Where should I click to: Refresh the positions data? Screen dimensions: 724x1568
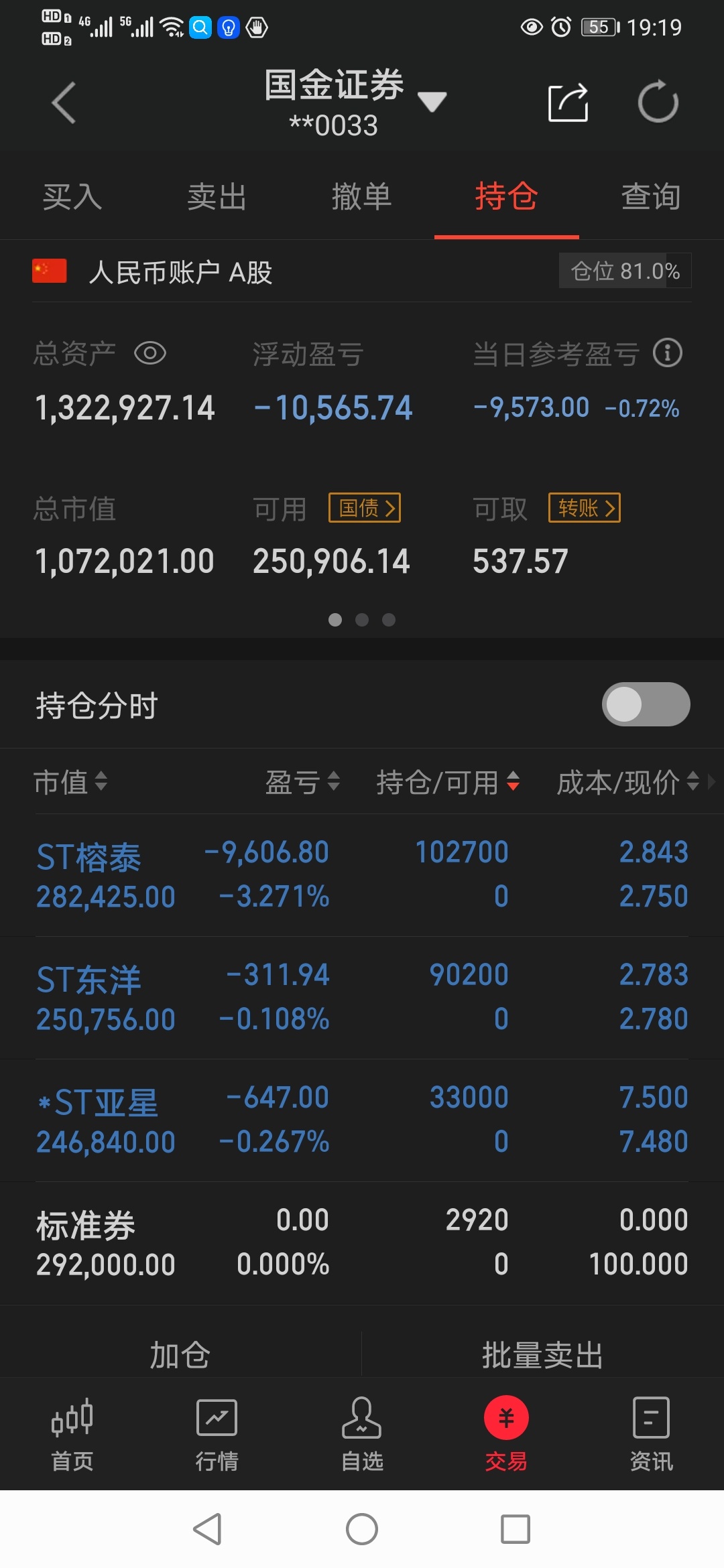point(658,102)
